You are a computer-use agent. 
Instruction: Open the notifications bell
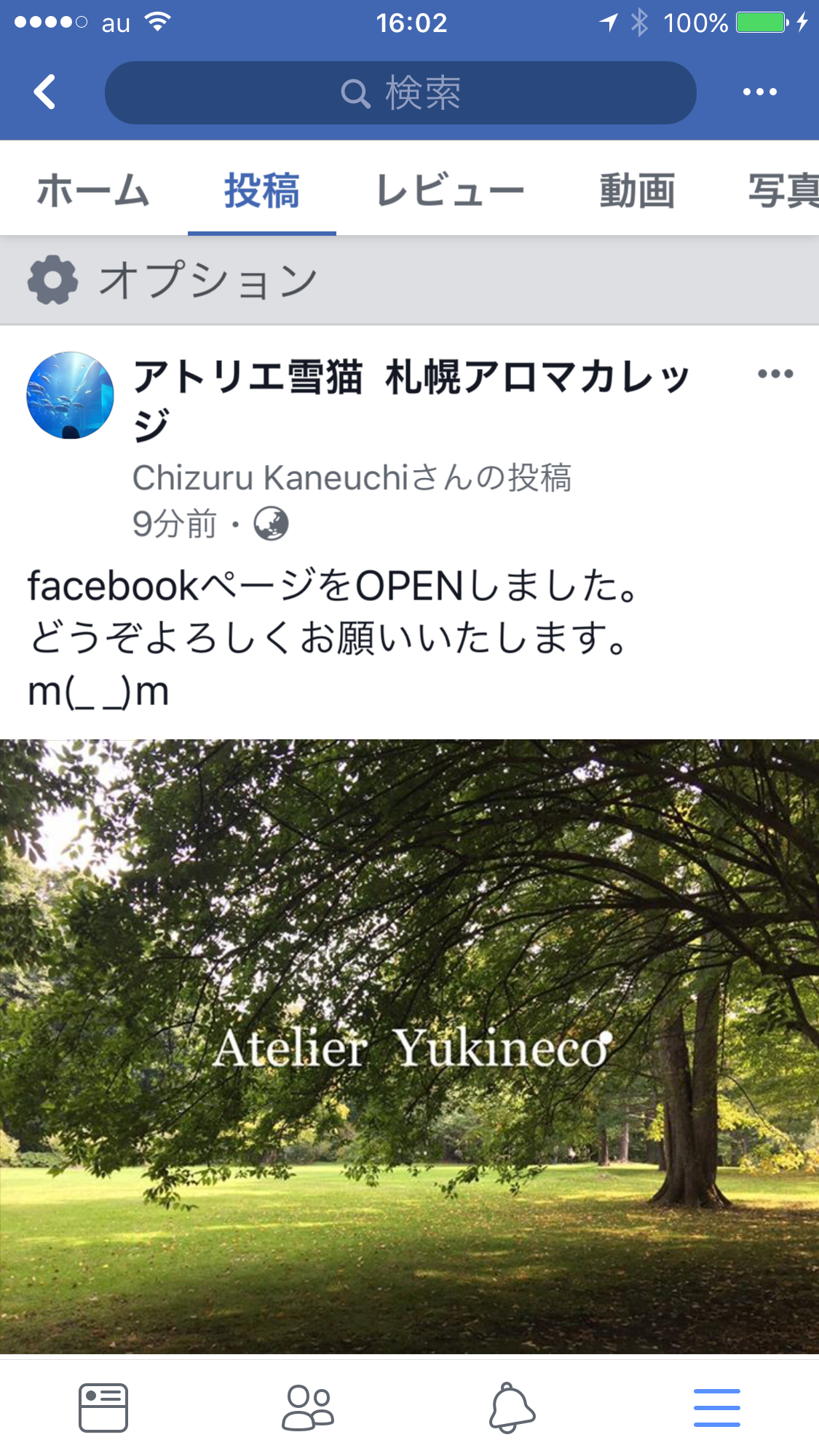tap(512, 1407)
